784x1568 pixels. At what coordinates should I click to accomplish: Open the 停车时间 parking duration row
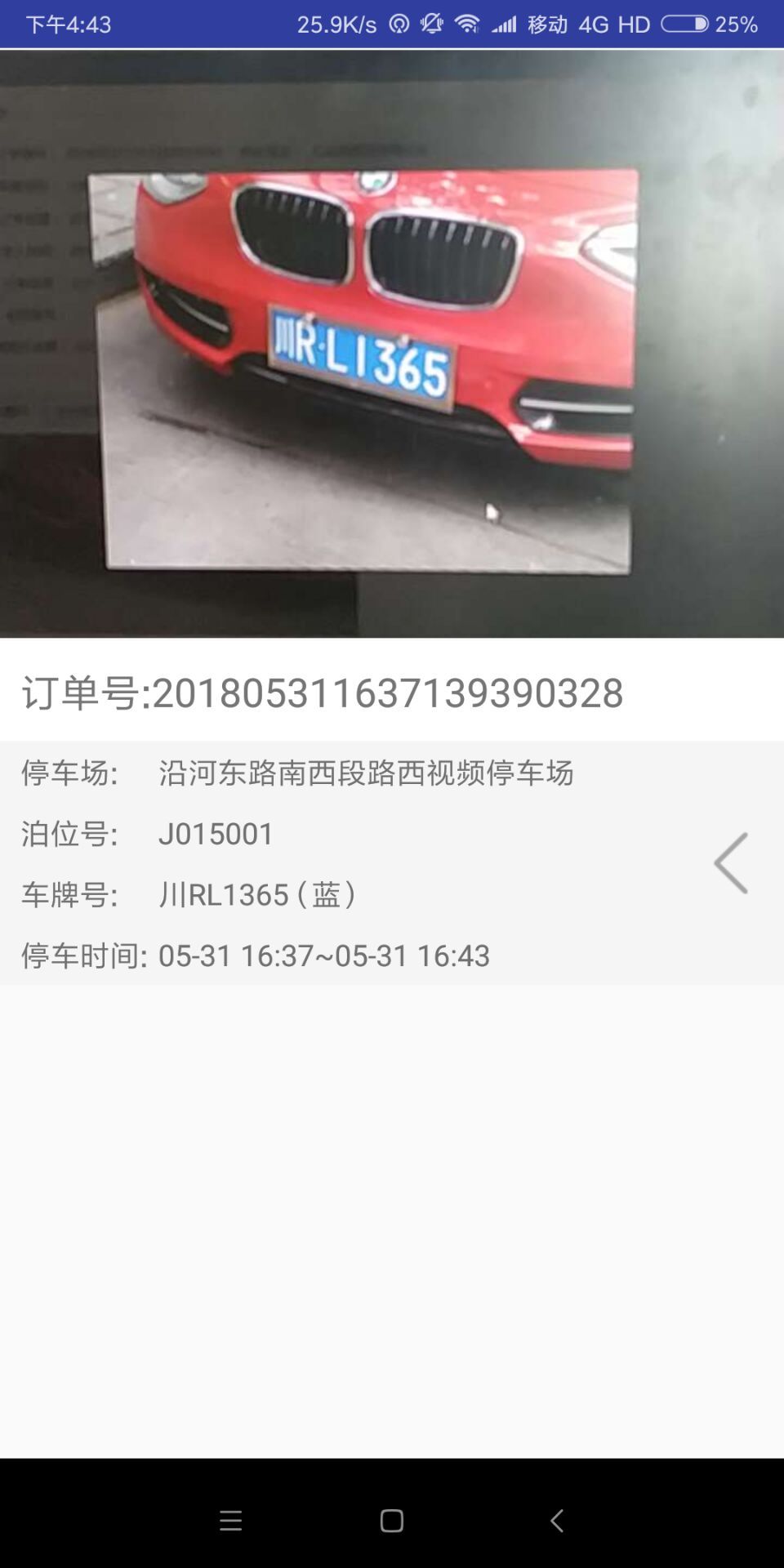pyautogui.click(x=253, y=955)
